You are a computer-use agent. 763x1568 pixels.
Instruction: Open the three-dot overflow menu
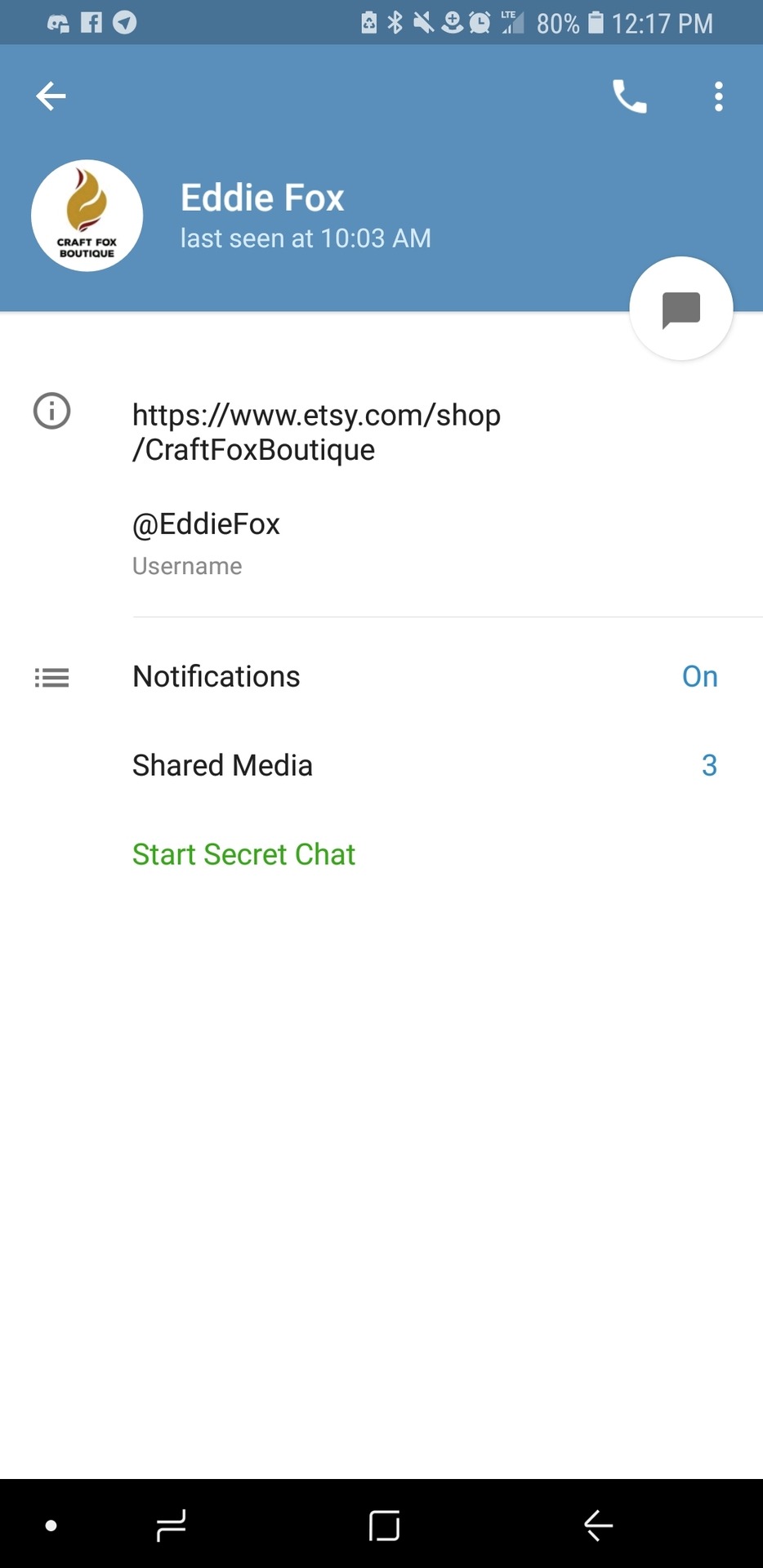(x=718, y=97)
